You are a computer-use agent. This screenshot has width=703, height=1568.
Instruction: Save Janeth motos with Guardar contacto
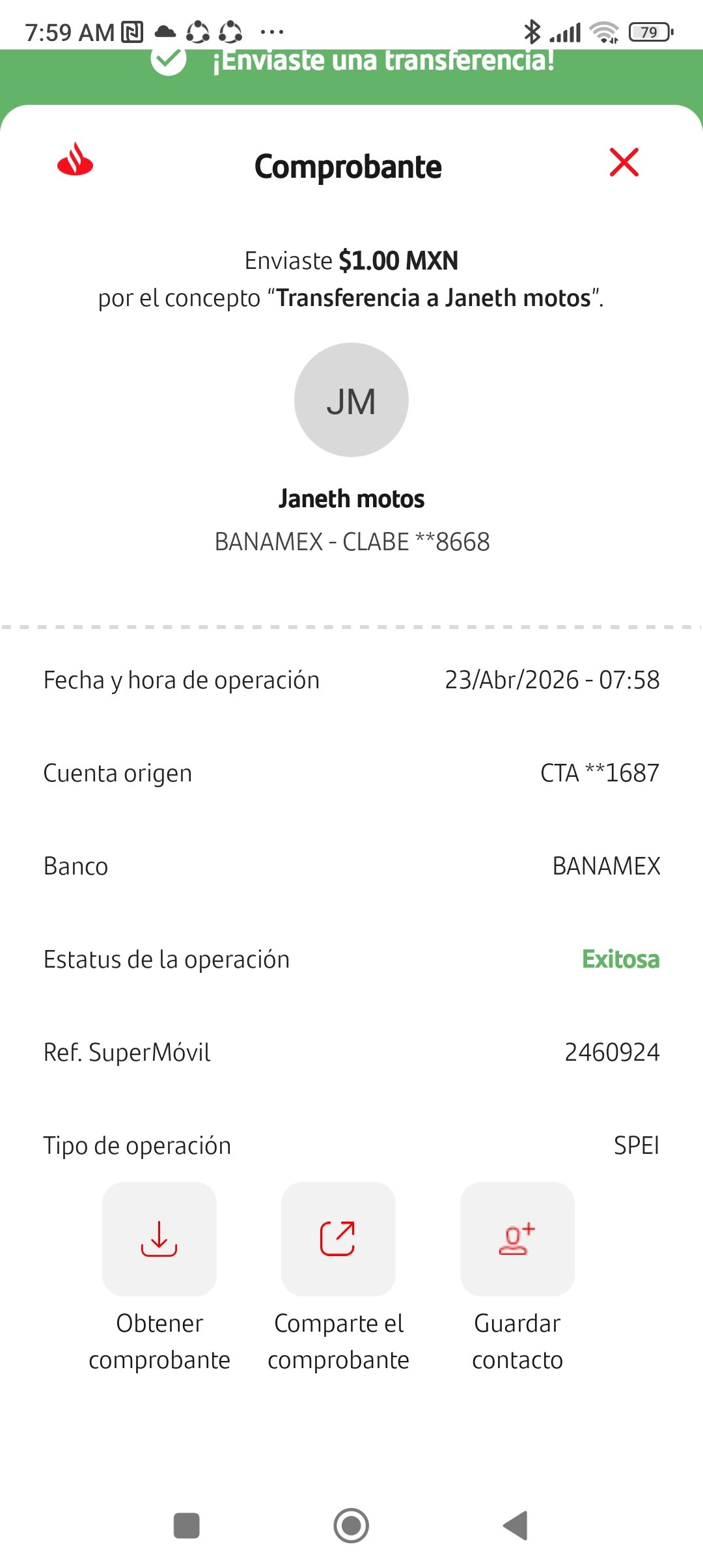(x=517, y=1239)
